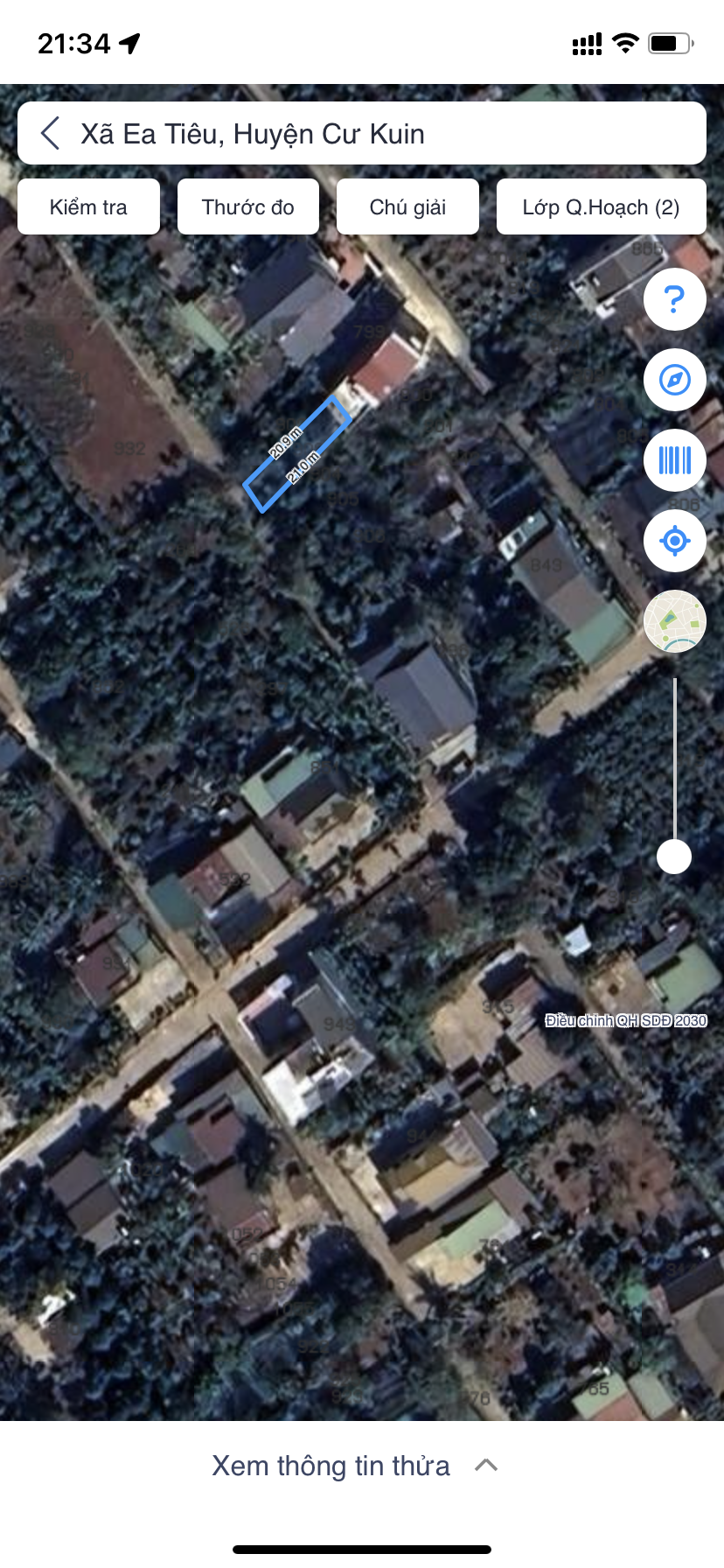The height and width of the screenshot is (1568, 724).
Task: Show the Chú giải legend
Action: [x=407, y=207]
